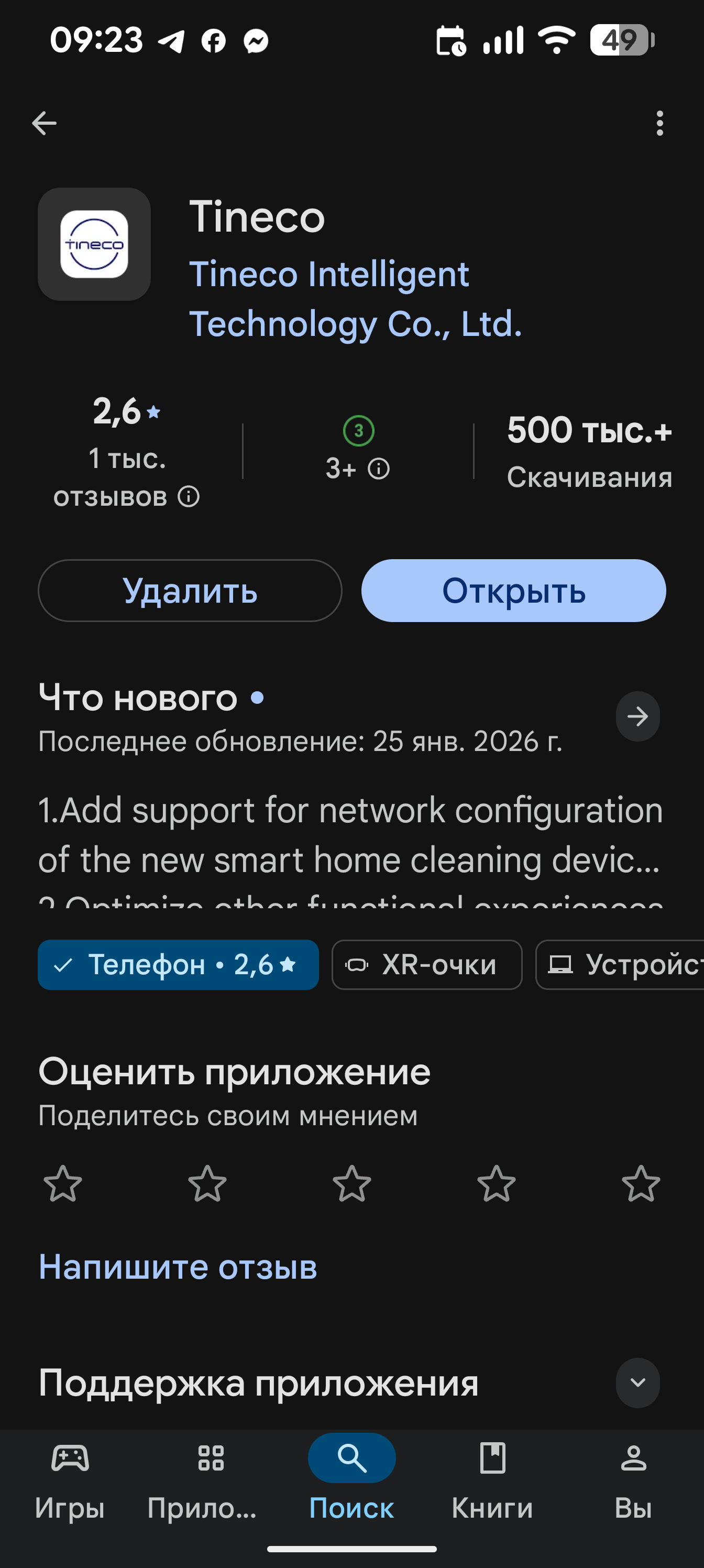
Task: Go back using the top arrow
Action: point(45,123)
